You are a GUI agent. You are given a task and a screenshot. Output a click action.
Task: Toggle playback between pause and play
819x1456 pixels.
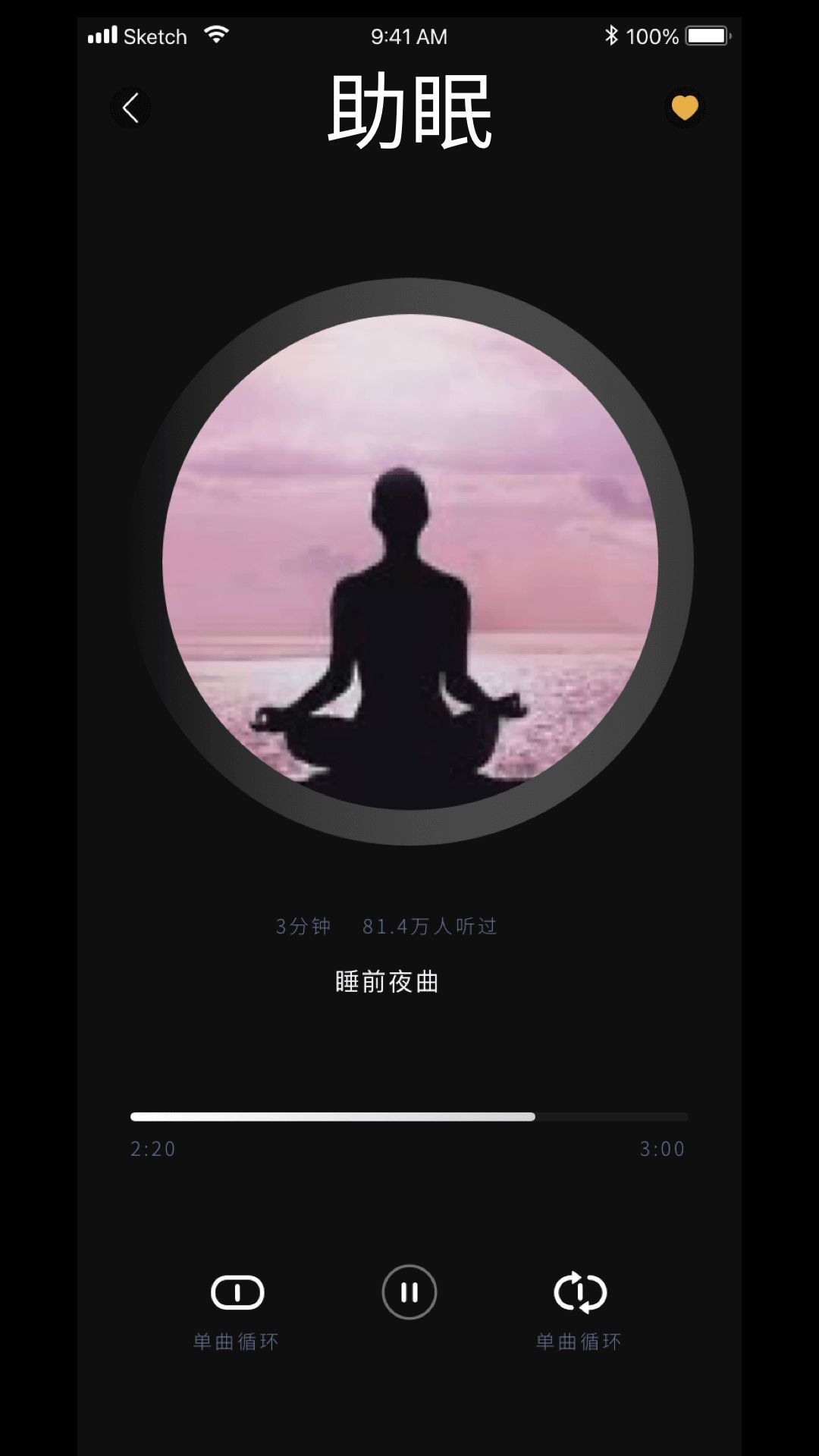(x=409, y=1293)
